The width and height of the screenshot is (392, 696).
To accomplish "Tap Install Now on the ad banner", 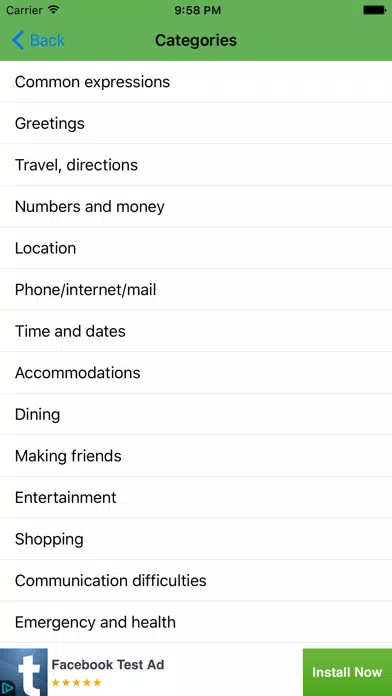I will (x=347, y=672).
